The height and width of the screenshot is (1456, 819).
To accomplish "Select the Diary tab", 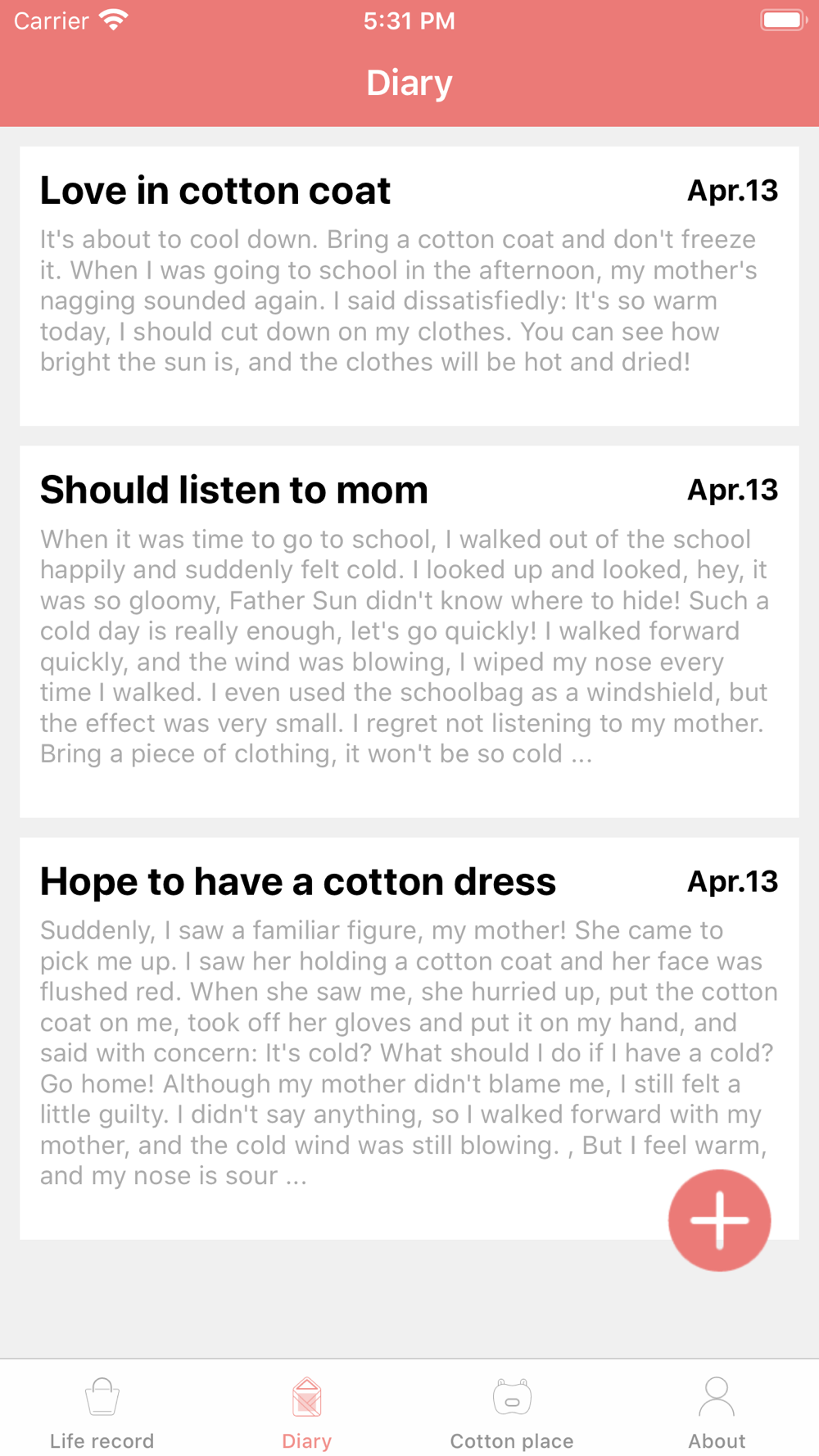I will point(306,1412).
